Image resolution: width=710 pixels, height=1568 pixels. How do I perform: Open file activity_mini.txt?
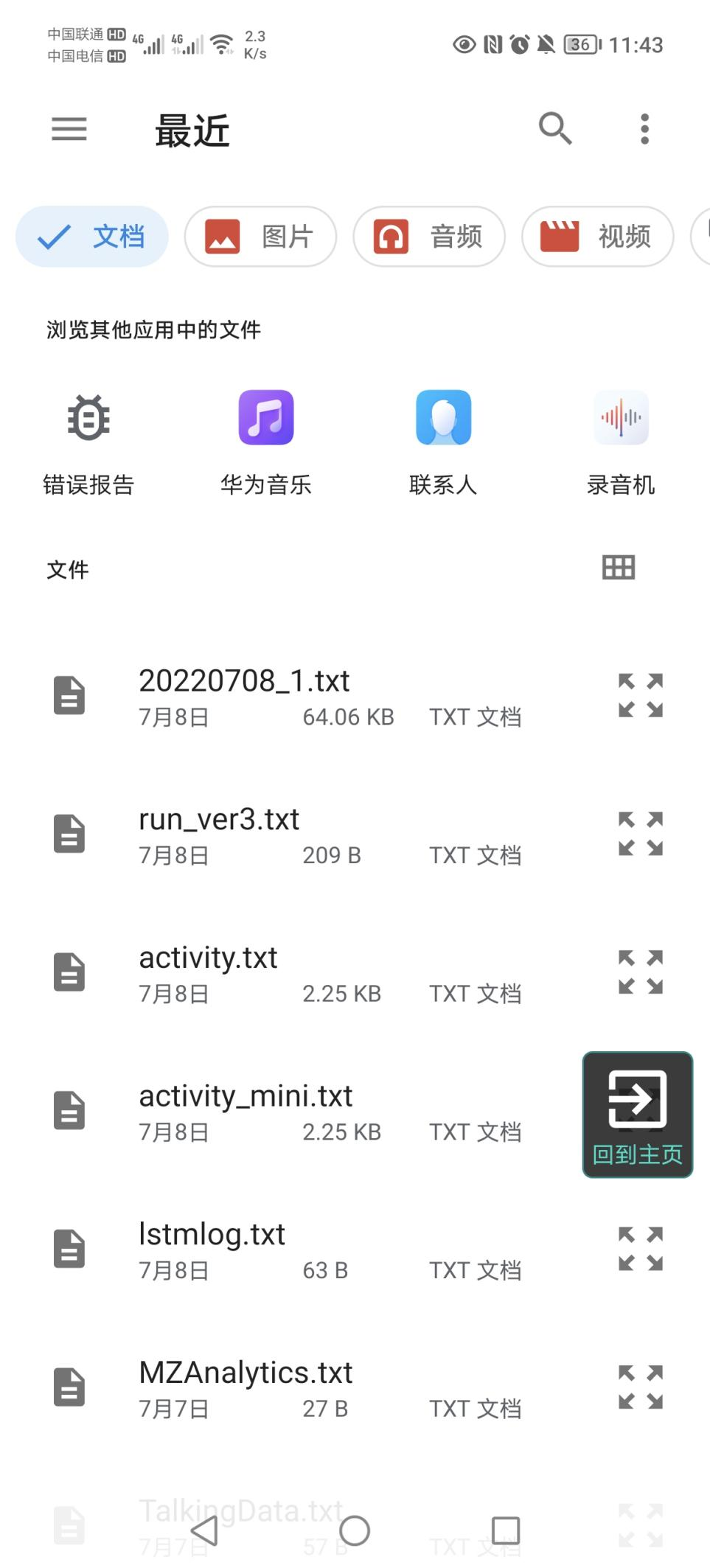pyautogui.click(x=295, y=1110)
